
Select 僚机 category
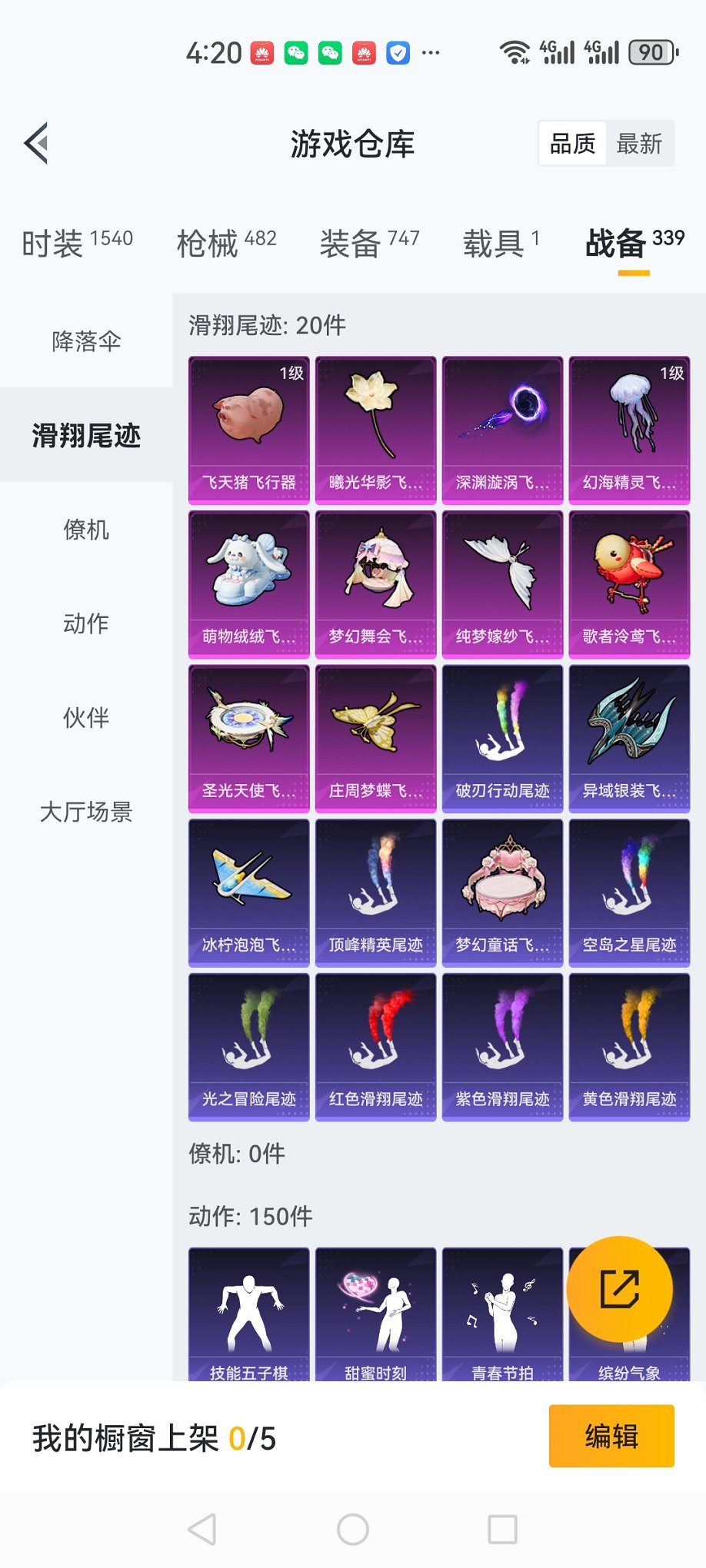point(86,530)
